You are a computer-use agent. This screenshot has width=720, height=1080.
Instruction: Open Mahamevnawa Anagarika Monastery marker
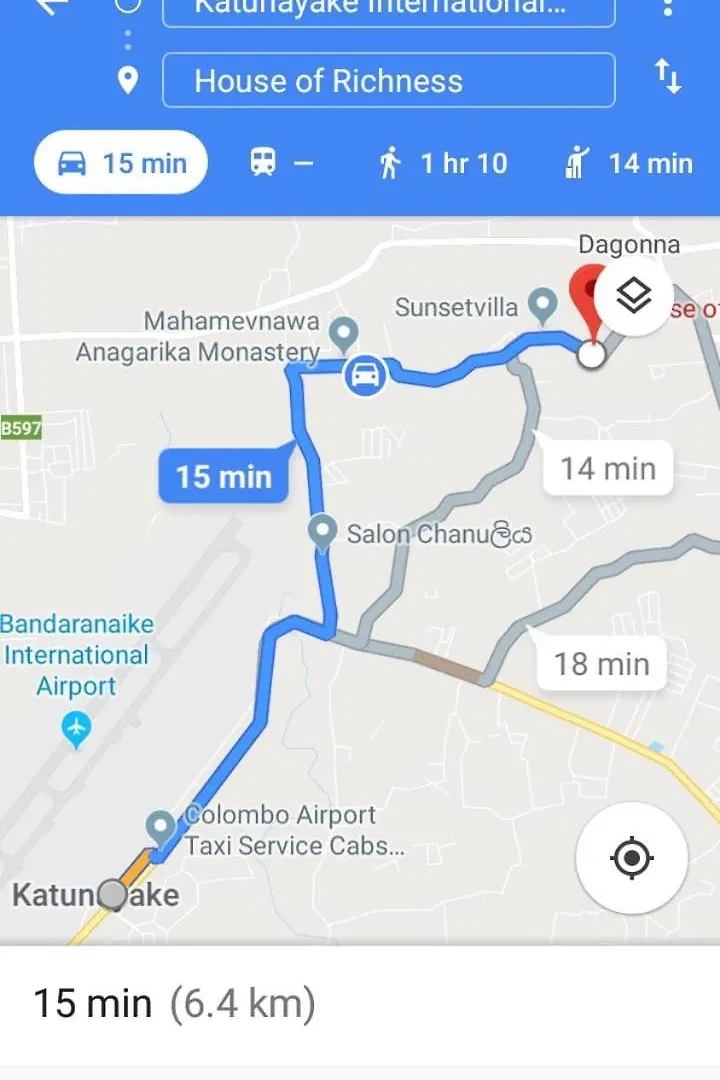pos(344,333)
